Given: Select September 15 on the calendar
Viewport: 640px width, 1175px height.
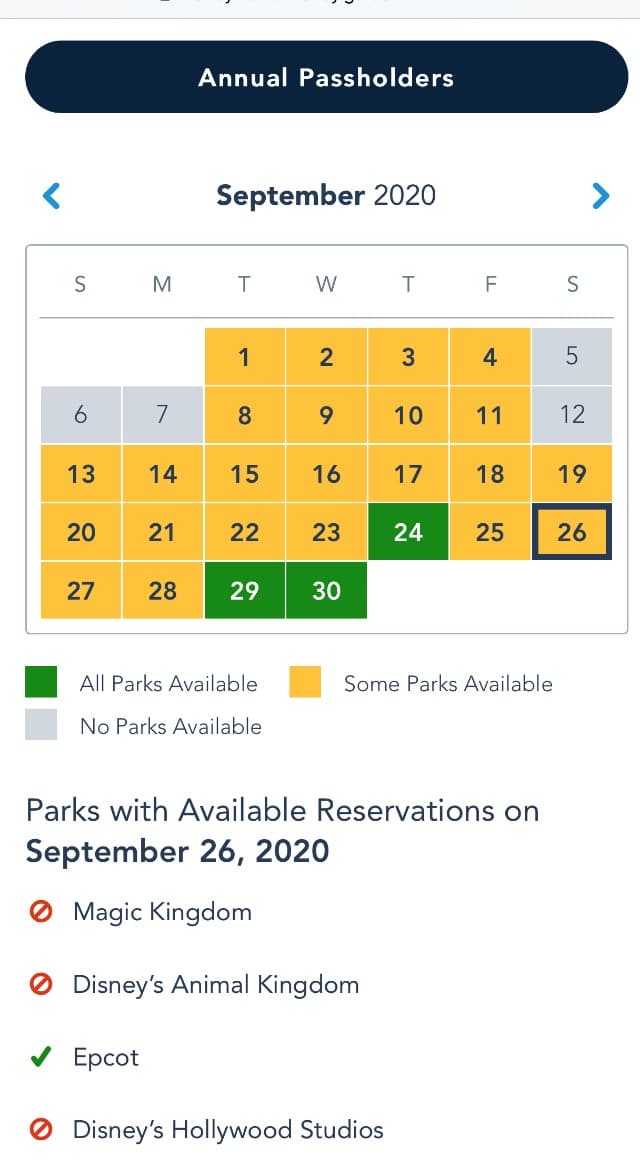Looking at the screenshot, I should [244, 474].
